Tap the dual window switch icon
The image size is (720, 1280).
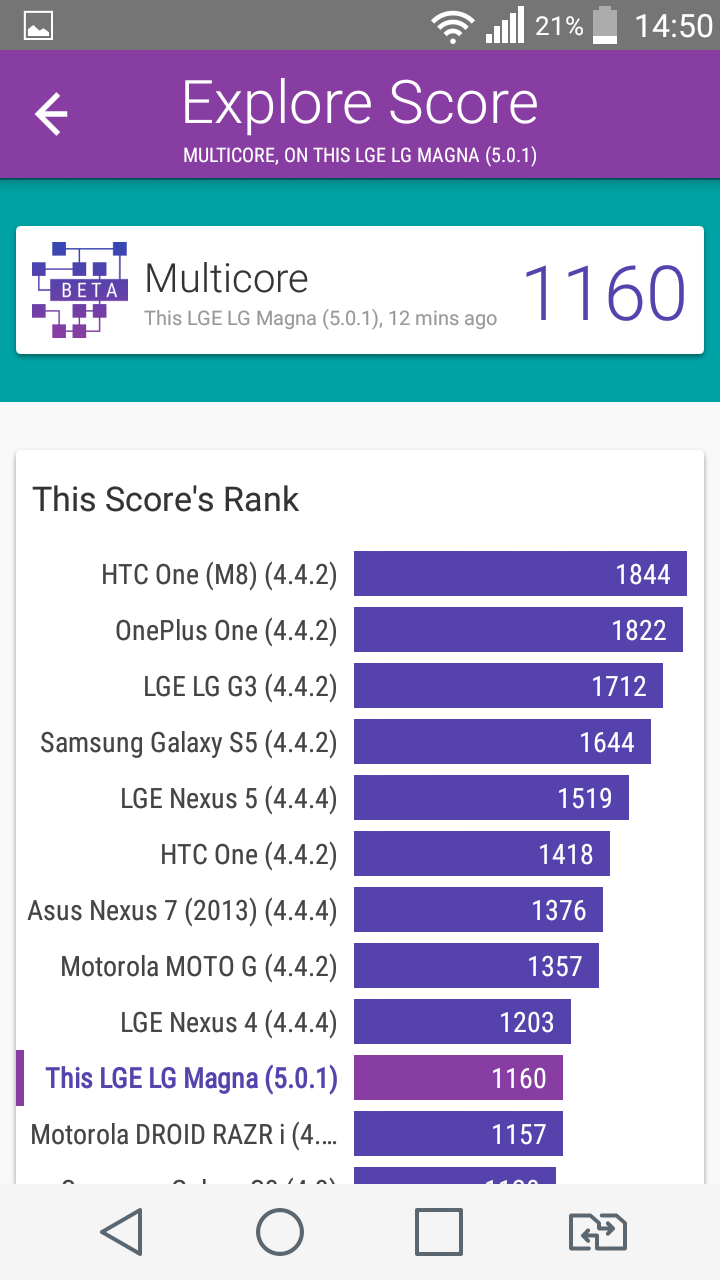[x=597, y=1232]
